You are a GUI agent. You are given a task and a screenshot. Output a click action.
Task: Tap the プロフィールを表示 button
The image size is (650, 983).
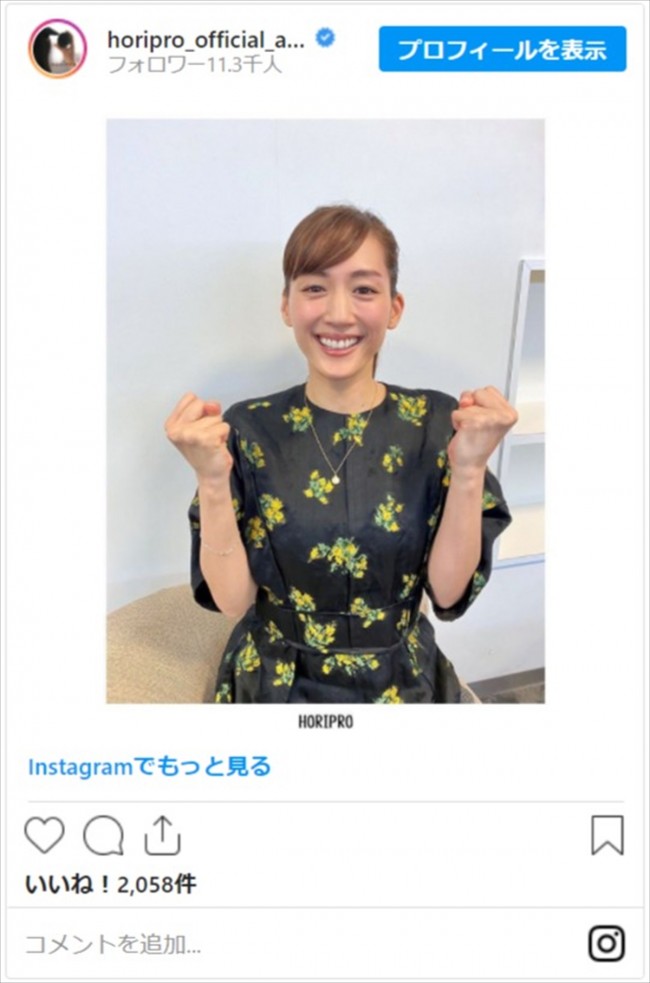click(x=502, y=49)
